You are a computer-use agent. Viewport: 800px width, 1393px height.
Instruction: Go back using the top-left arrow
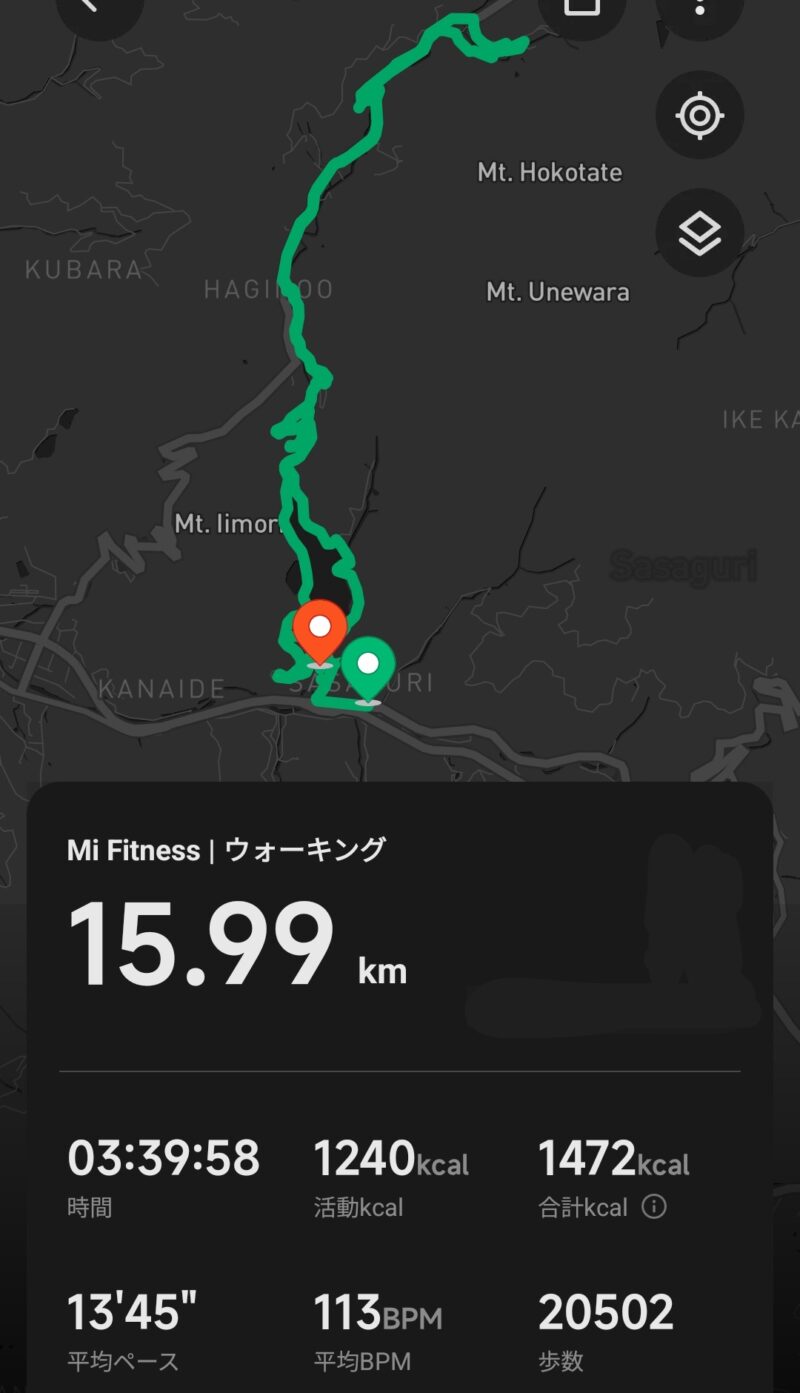click(x=95, y=8)
